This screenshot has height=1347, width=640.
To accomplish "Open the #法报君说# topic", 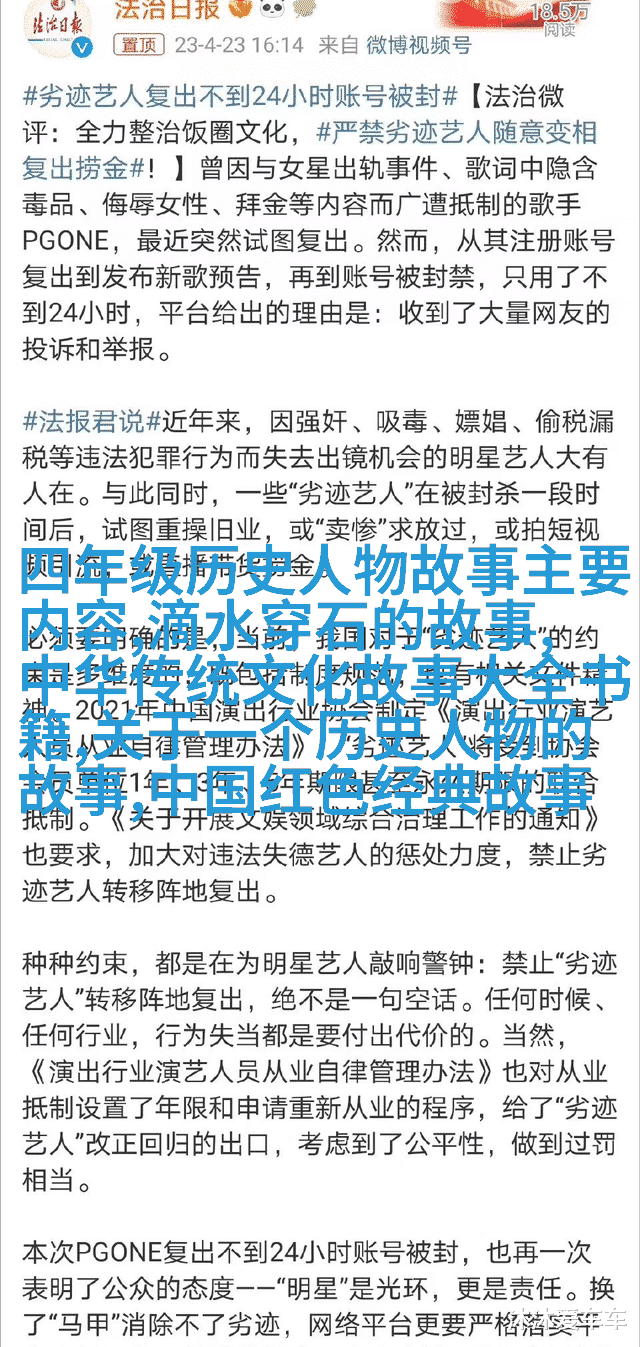I will pyautogui.click(x=92, y=419).
